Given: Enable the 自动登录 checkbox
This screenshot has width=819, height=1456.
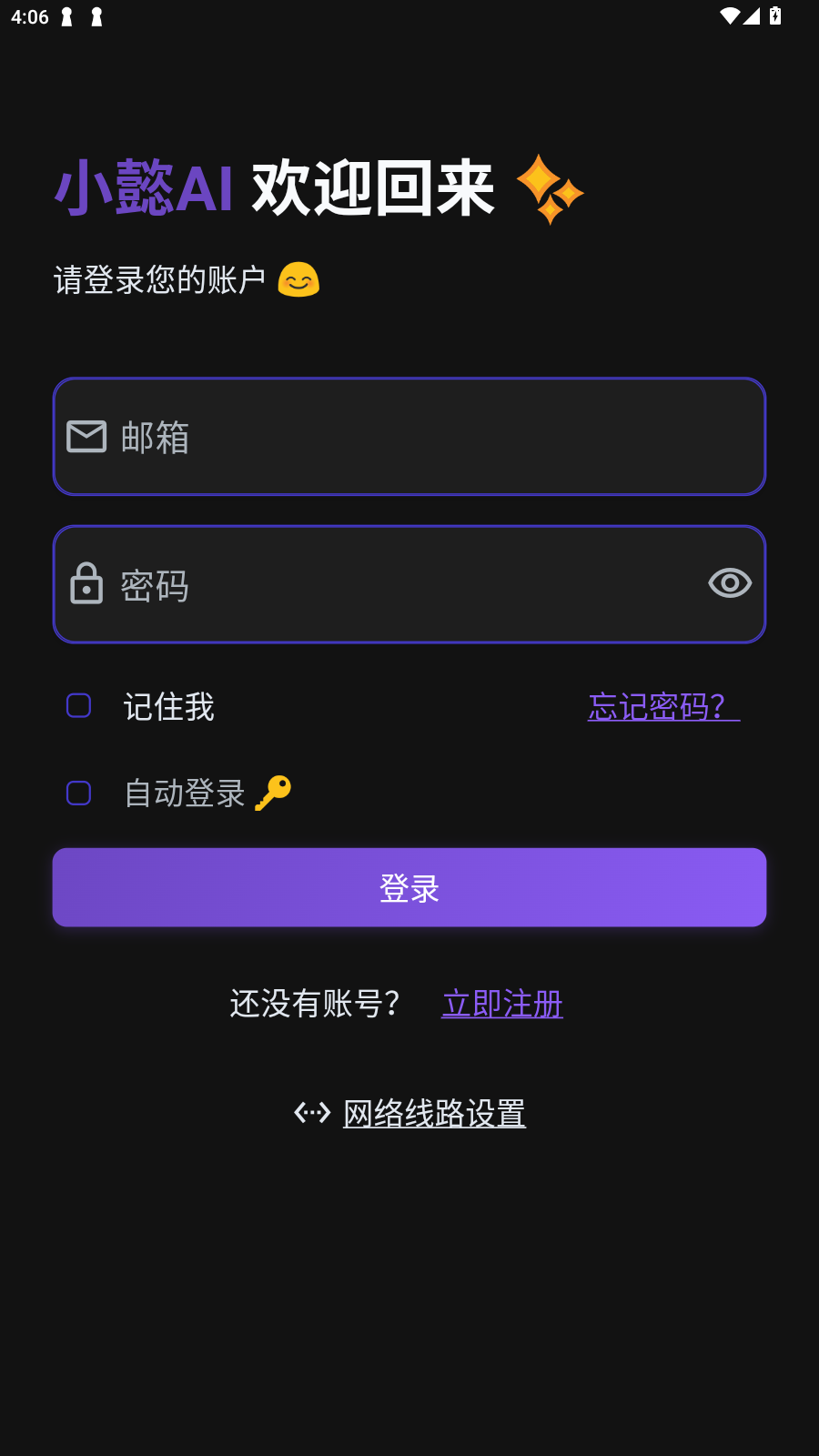Looking at the screenshot, I should click(78, 793).
